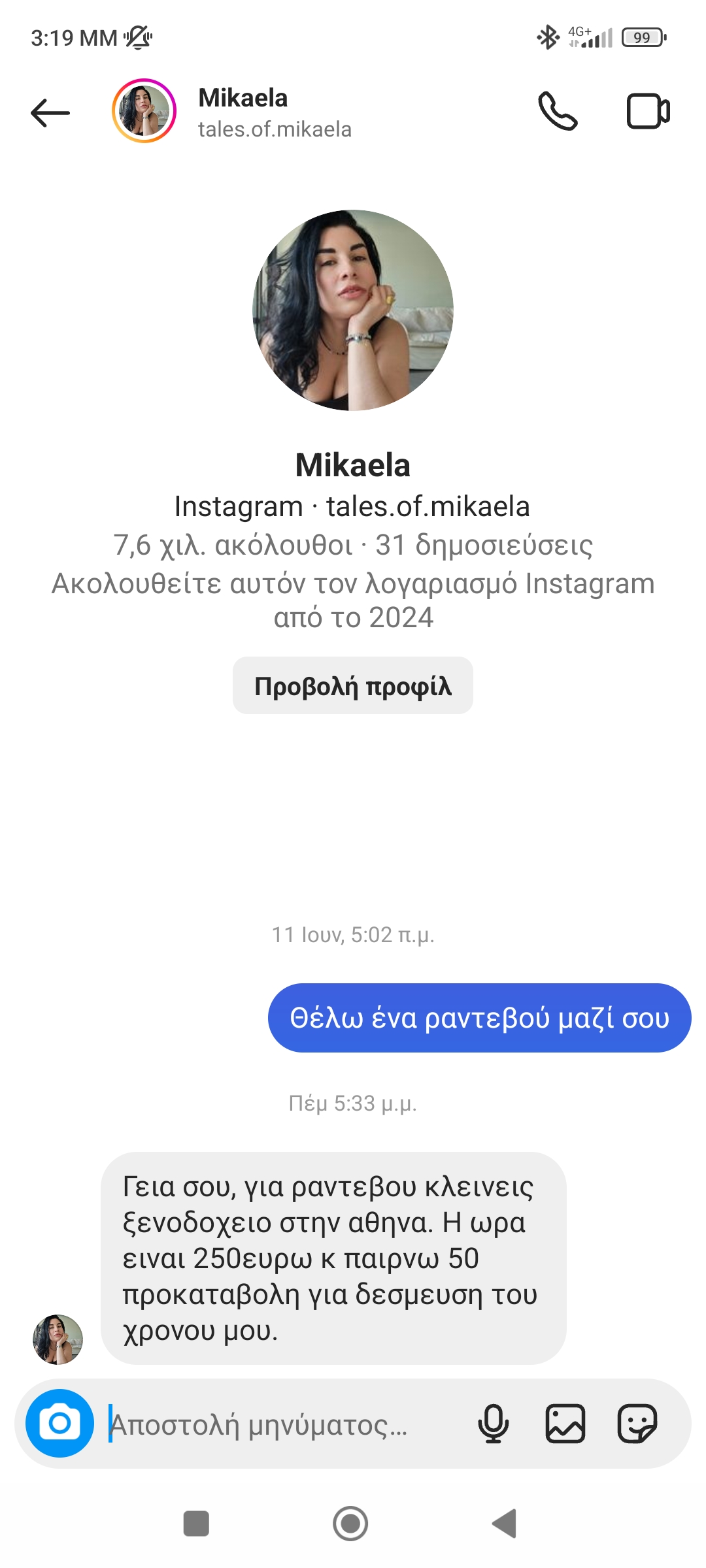
Task: Tap Mikaela's small avatar beside her message
Action: point(58,1339)
